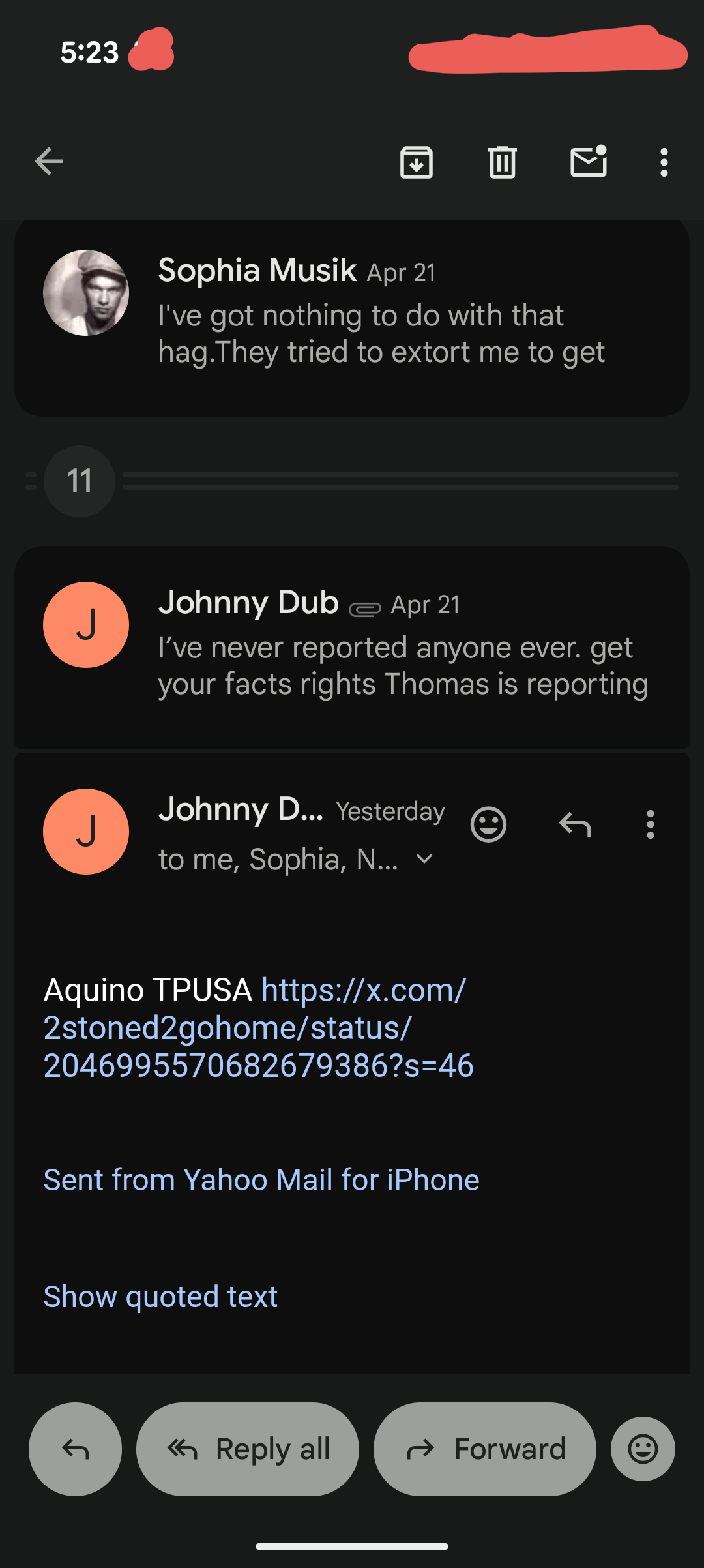Add emoji reaction to Johnny's latest message
This screenshot has height=1568, width=704.
pyautogui.click(x=488, y=824)
